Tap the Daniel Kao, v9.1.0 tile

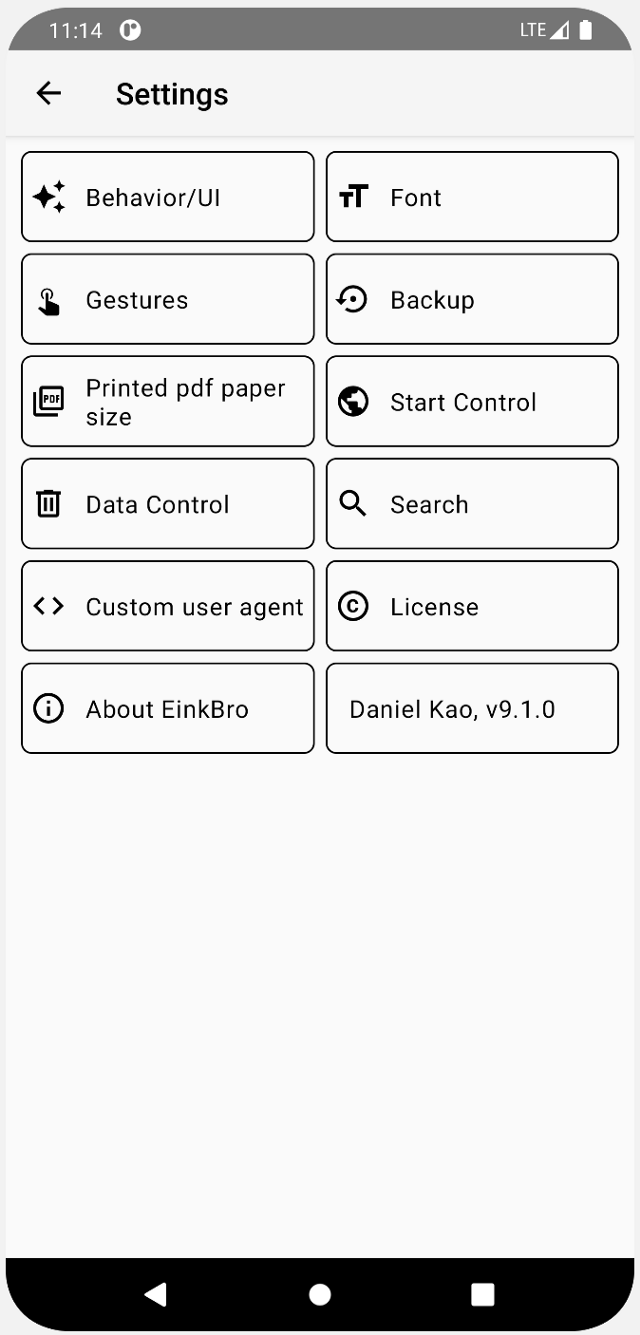click(x=472, y=709)
